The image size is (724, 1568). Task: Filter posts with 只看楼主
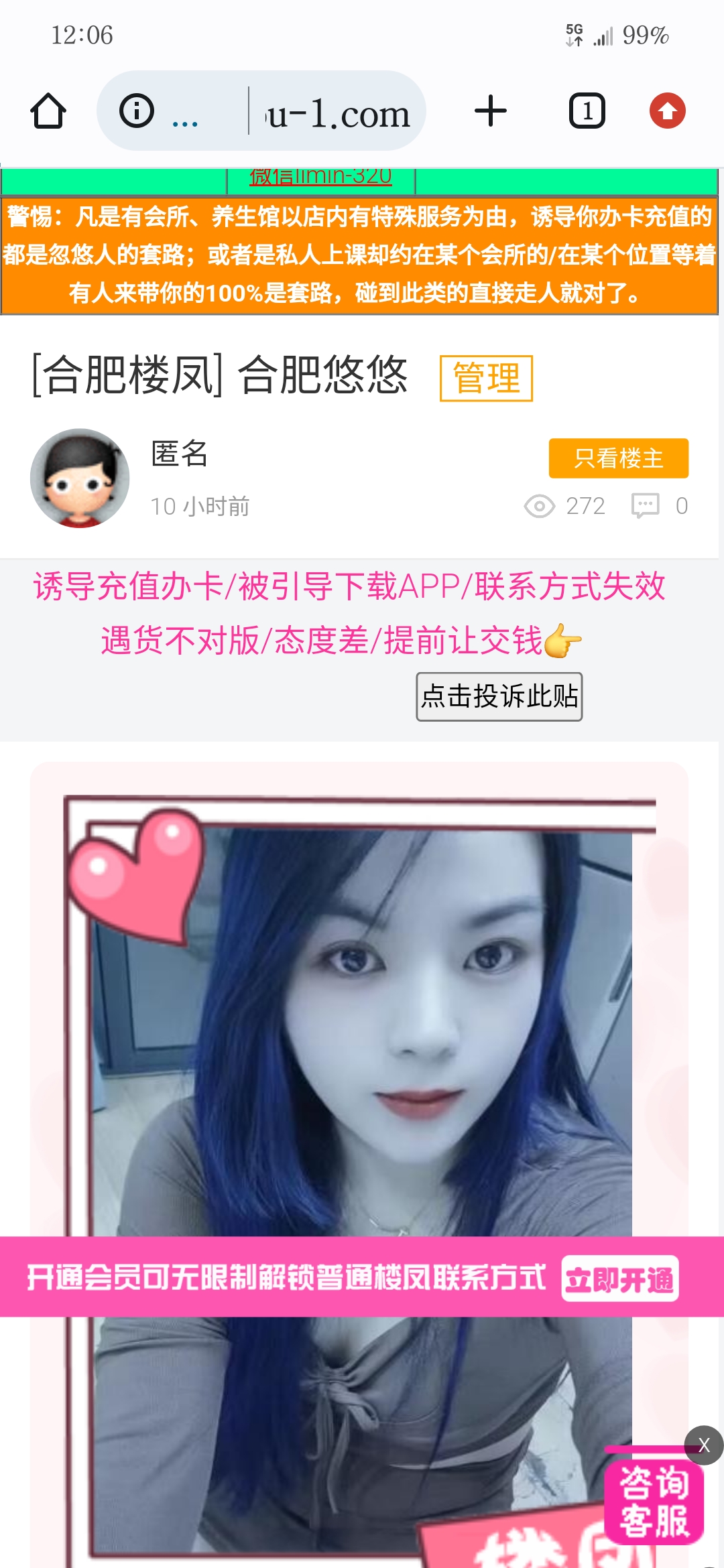point(618,458)
